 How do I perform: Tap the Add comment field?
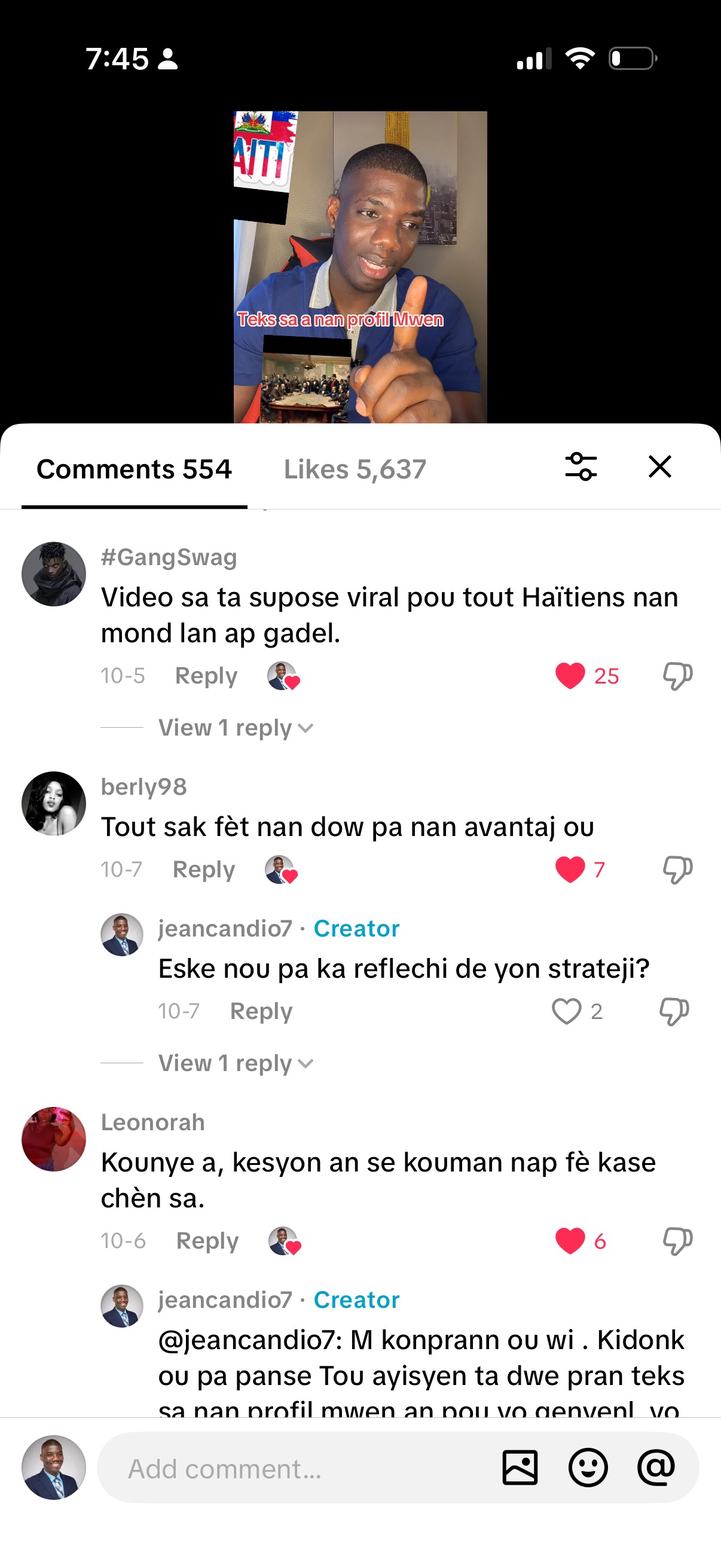point(292,1469)
